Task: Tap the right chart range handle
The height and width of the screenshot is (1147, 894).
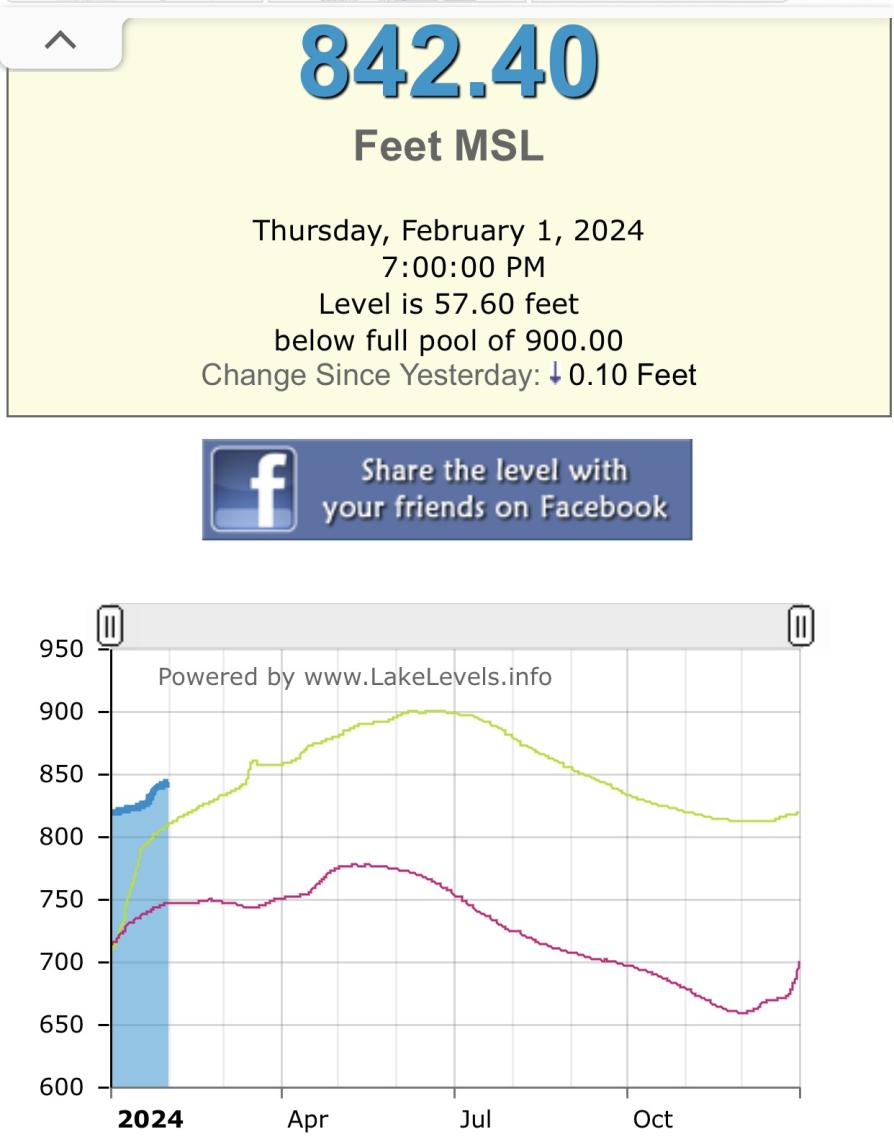Action: (x=800, y=627)
